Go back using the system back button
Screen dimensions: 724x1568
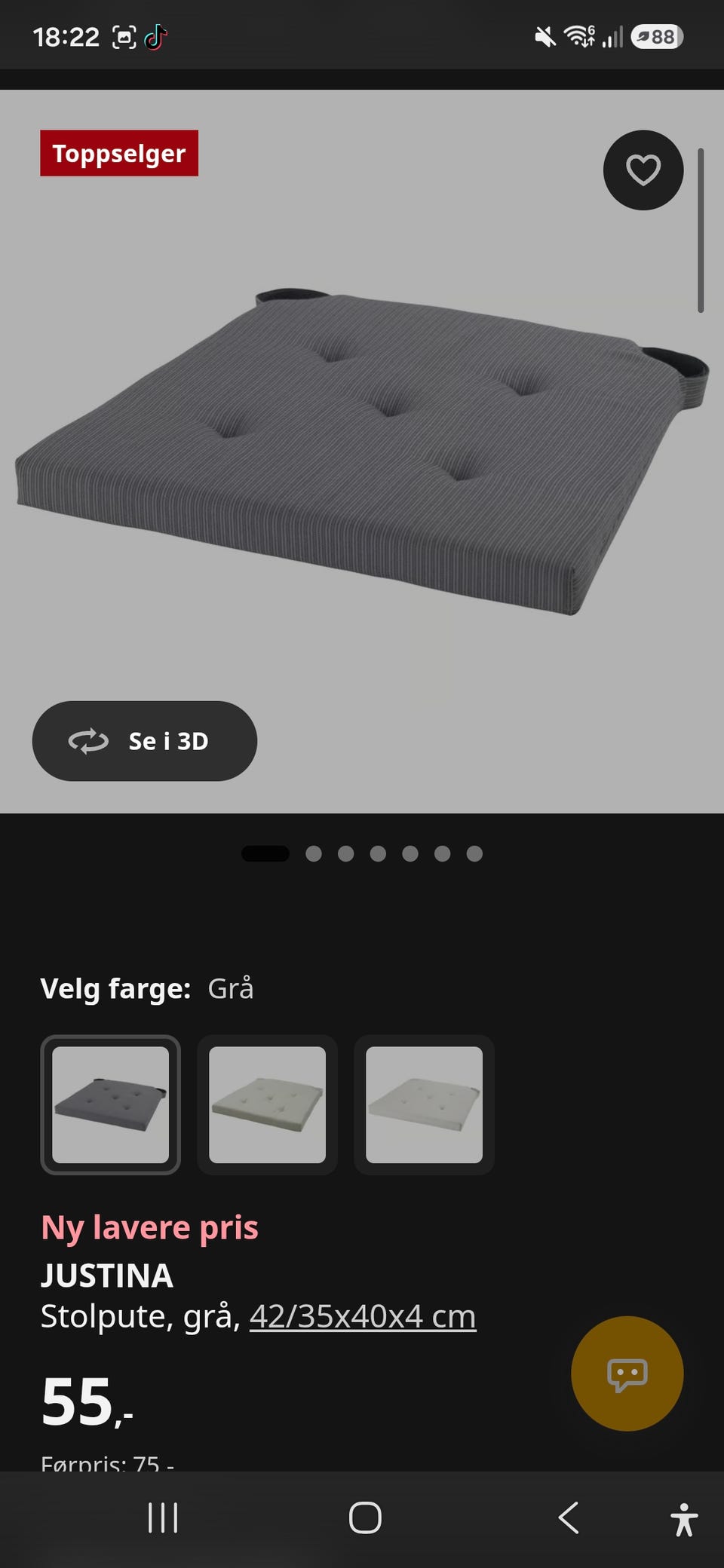569,1517
